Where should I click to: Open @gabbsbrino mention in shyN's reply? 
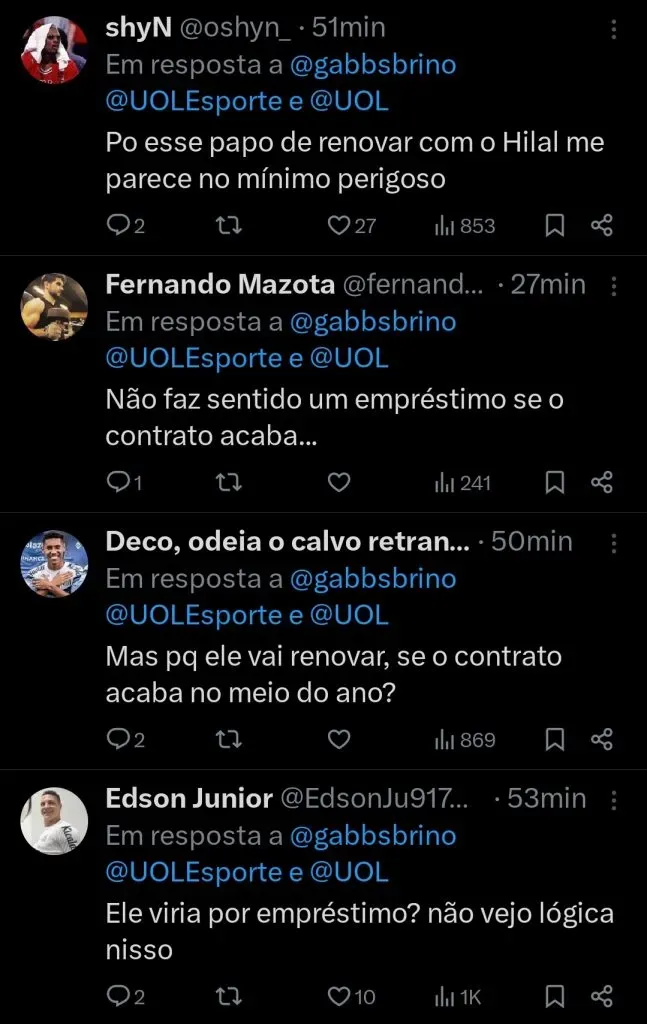point(373,66)
